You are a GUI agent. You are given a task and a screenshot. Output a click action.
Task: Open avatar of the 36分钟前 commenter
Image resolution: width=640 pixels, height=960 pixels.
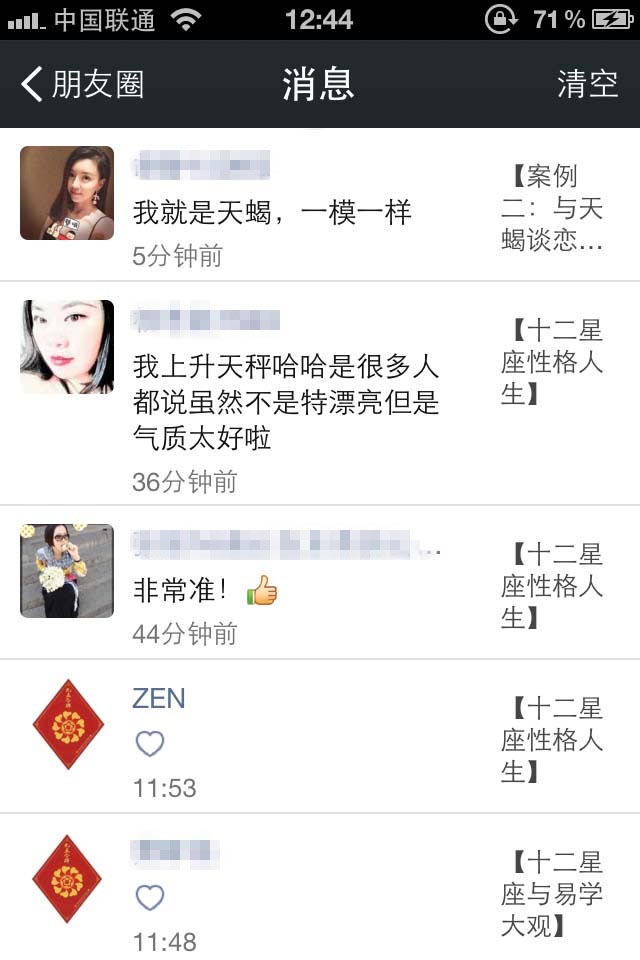pyautogui.click(x=67, y=347)
